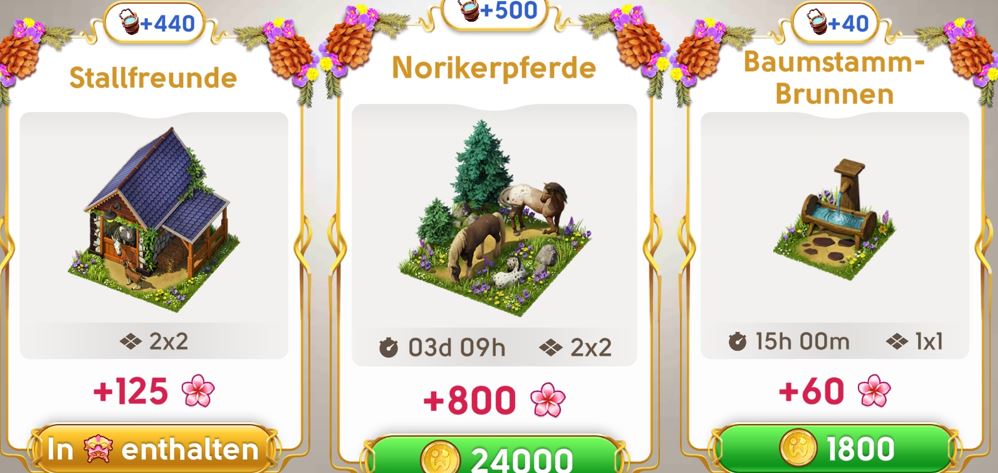Open the Norikerpferde item card
The height and width of the screenshot is (473, 998).
tap(494, 222)
